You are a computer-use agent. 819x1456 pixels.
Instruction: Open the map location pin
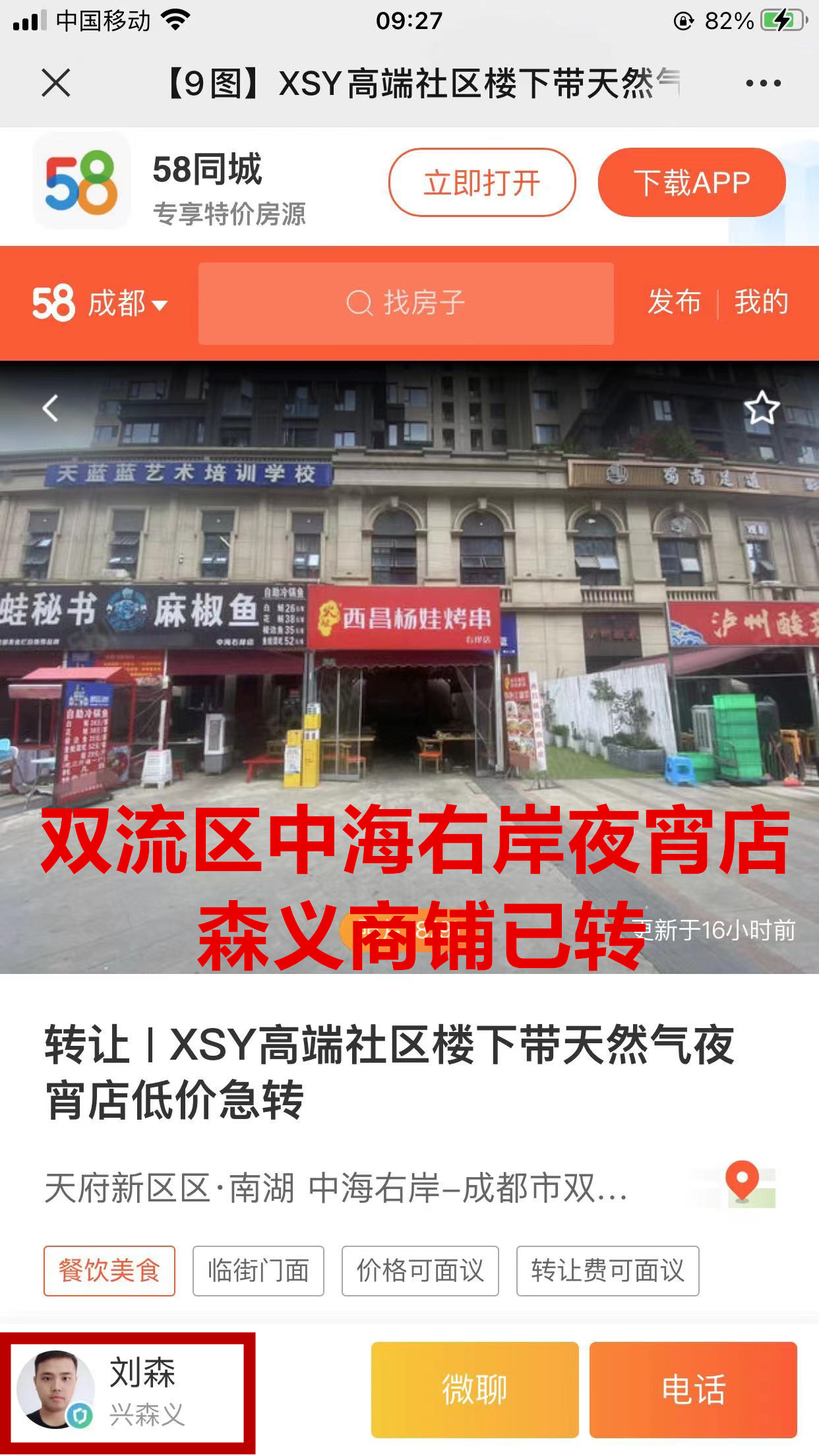pyautogui.click(x=743, y=1184)
